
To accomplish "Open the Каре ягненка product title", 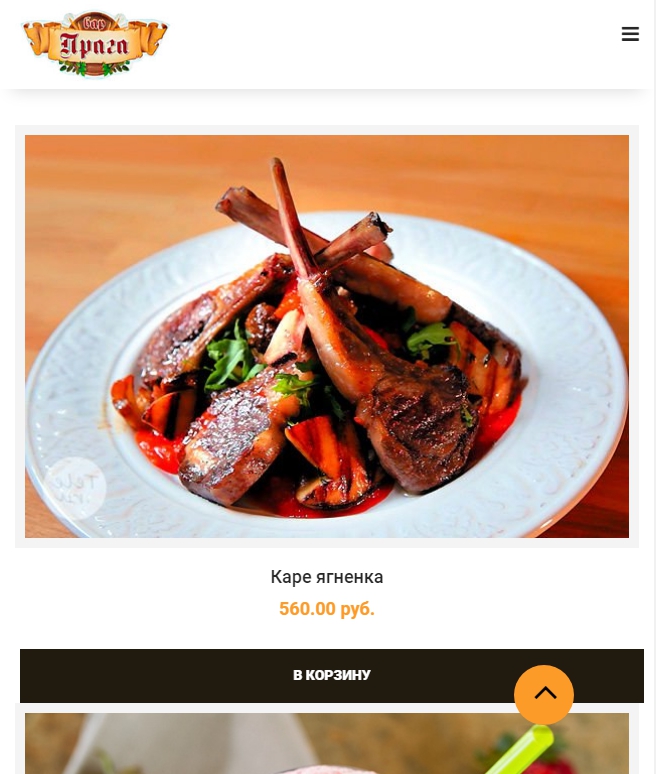I will [327, 577].
